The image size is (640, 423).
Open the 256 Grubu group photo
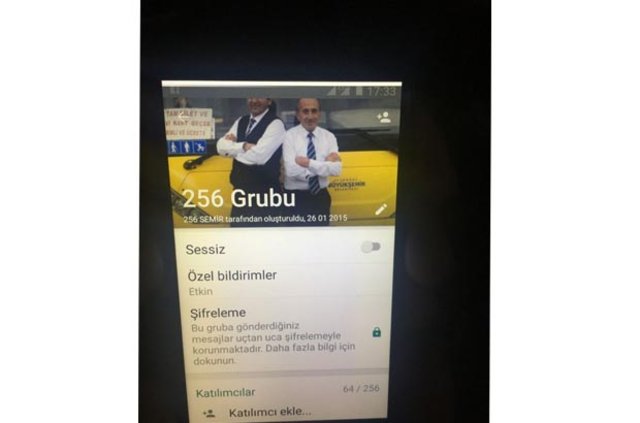click(280, 150)
